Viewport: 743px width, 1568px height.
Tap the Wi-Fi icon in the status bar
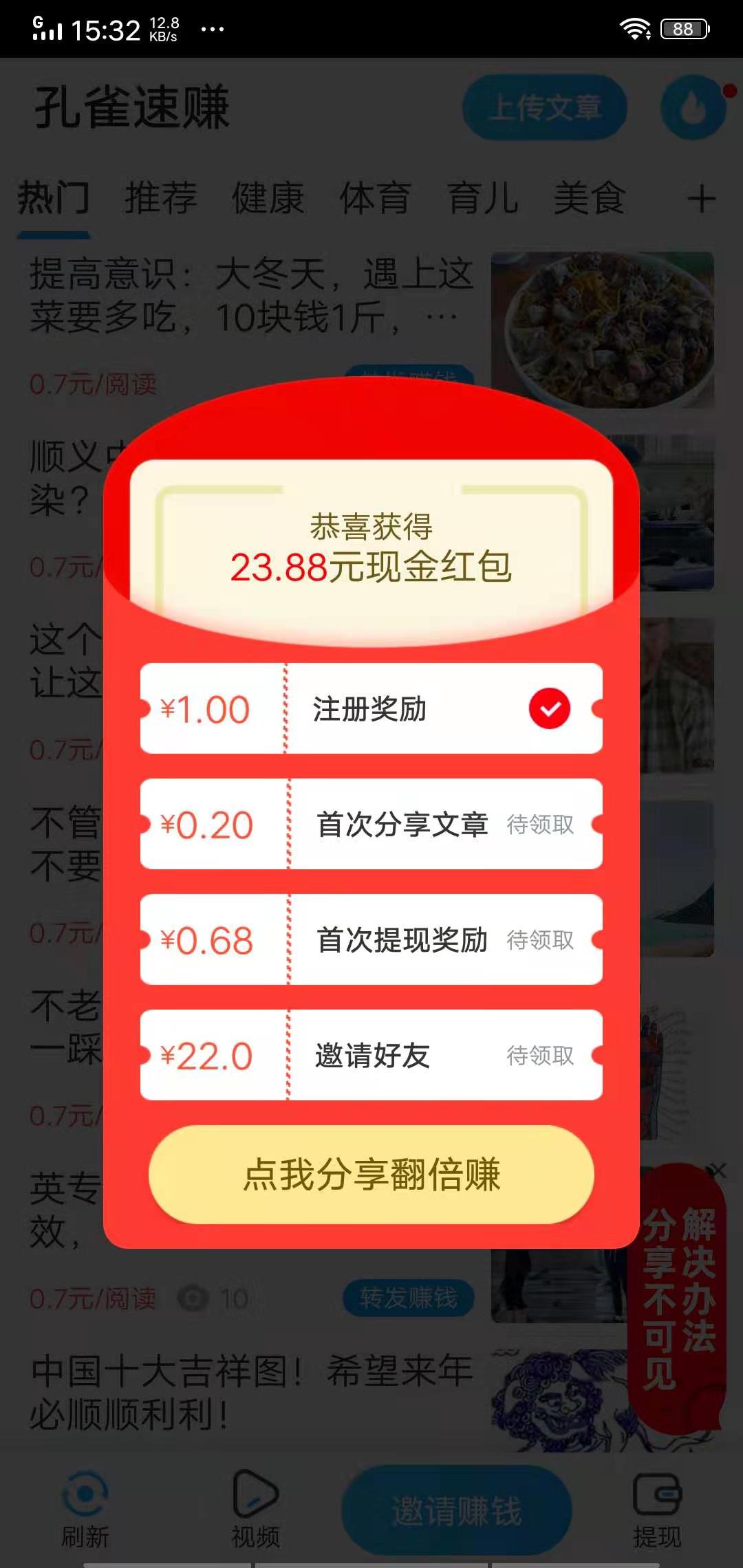(x=634, y=29)
